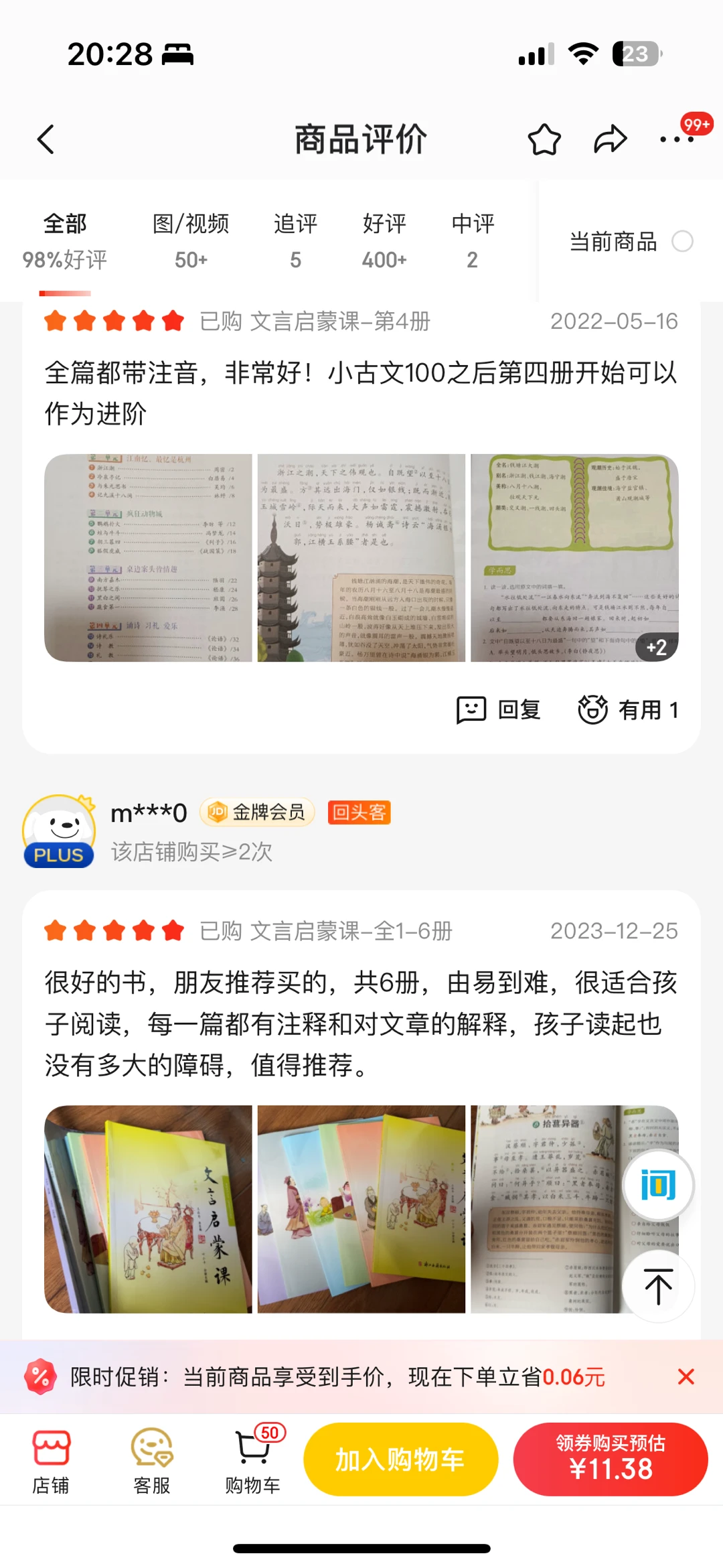Select the 中评 tab
This screenshot has width=723, height=1568.
point(473,241)
